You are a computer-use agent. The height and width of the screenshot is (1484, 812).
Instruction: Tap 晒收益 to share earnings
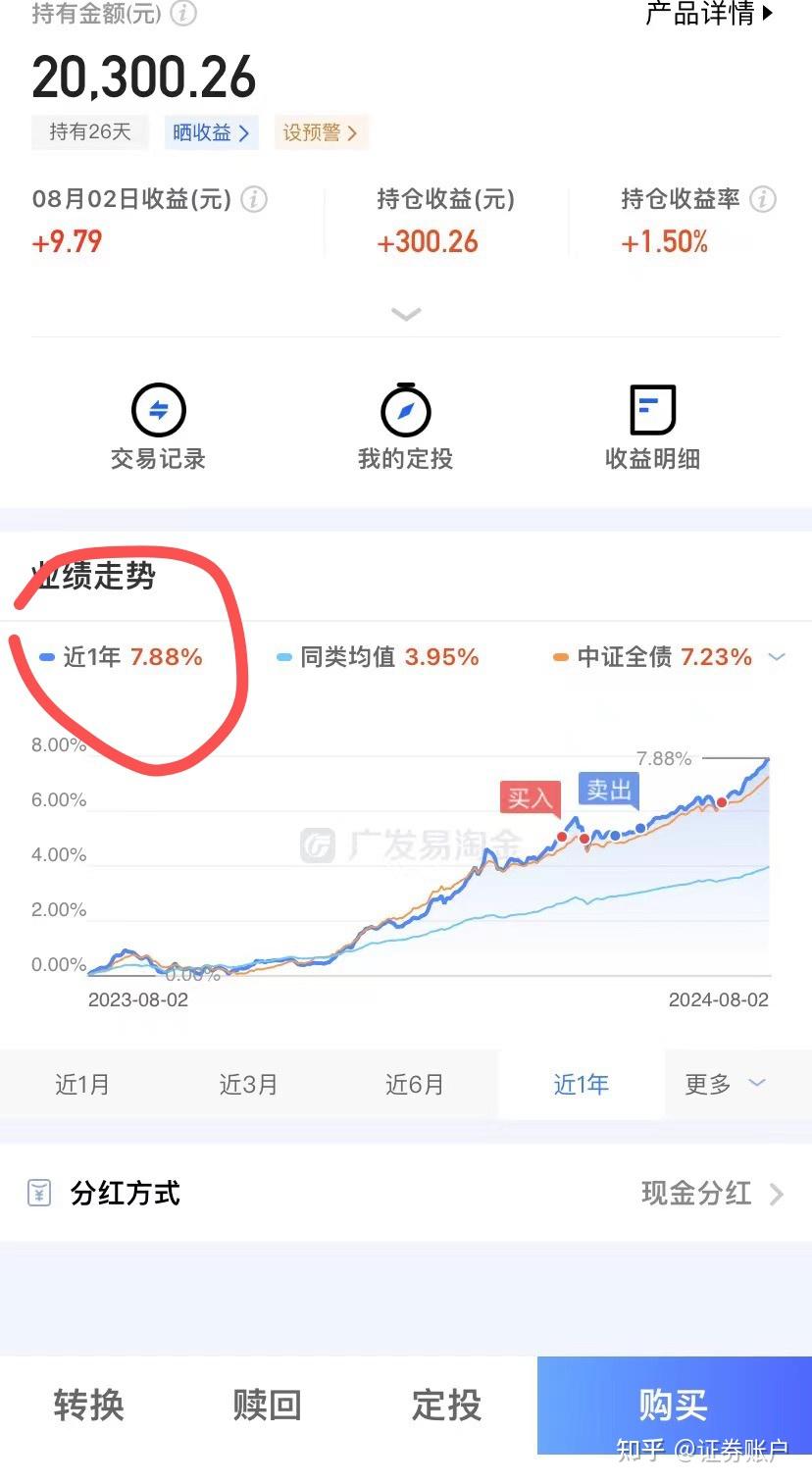click(211, 131)
